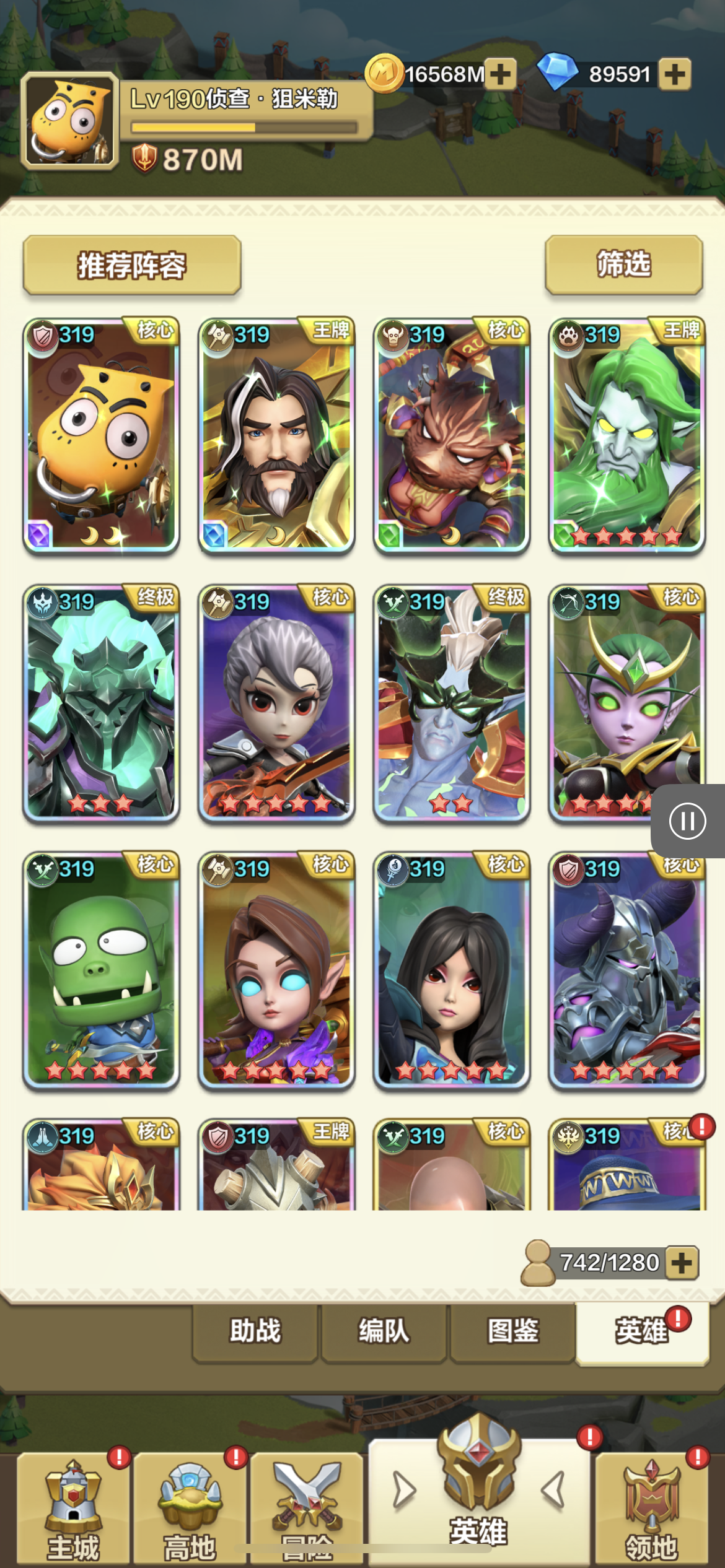Open the grey-haired girl hero card

(x=276, y=703)
